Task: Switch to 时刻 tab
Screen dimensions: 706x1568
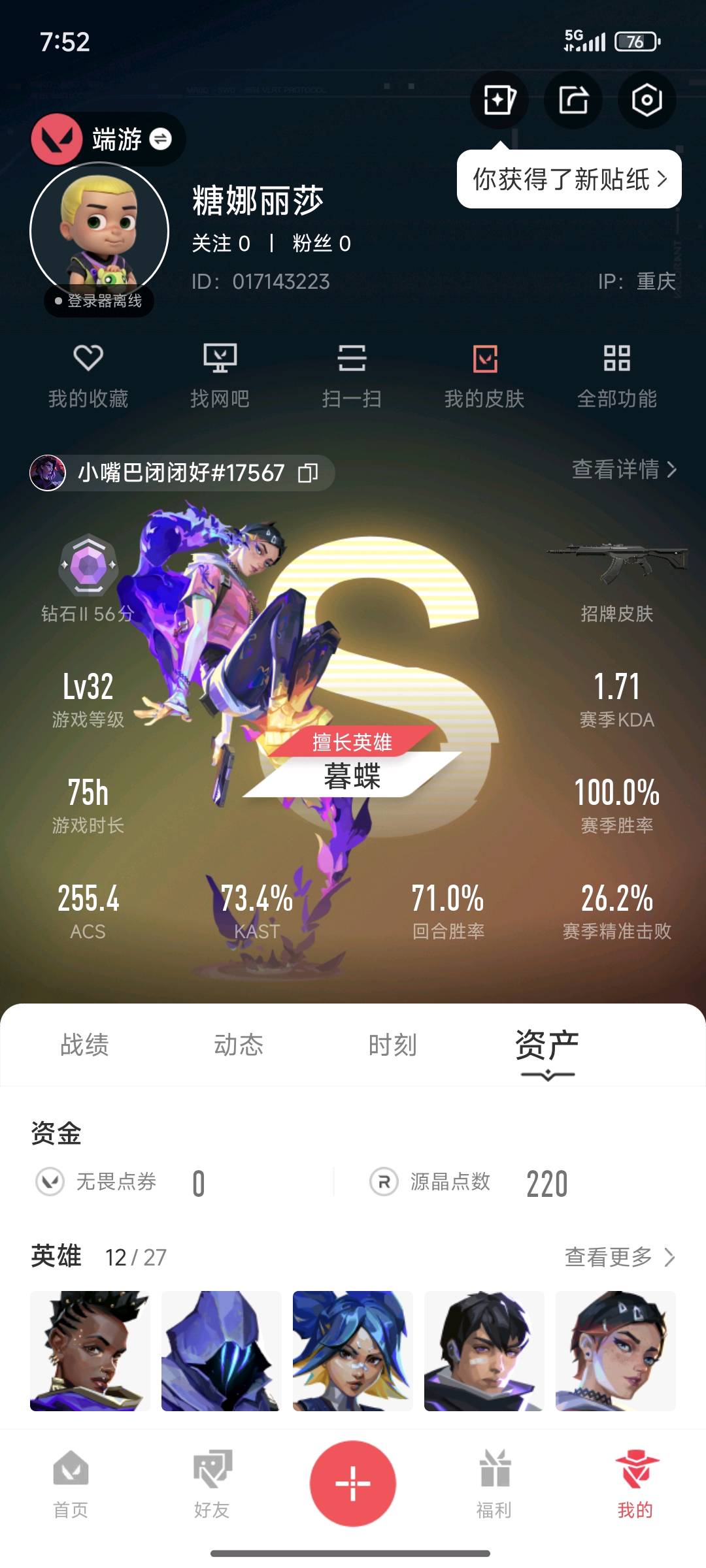Action: [x=392, y=1045]
